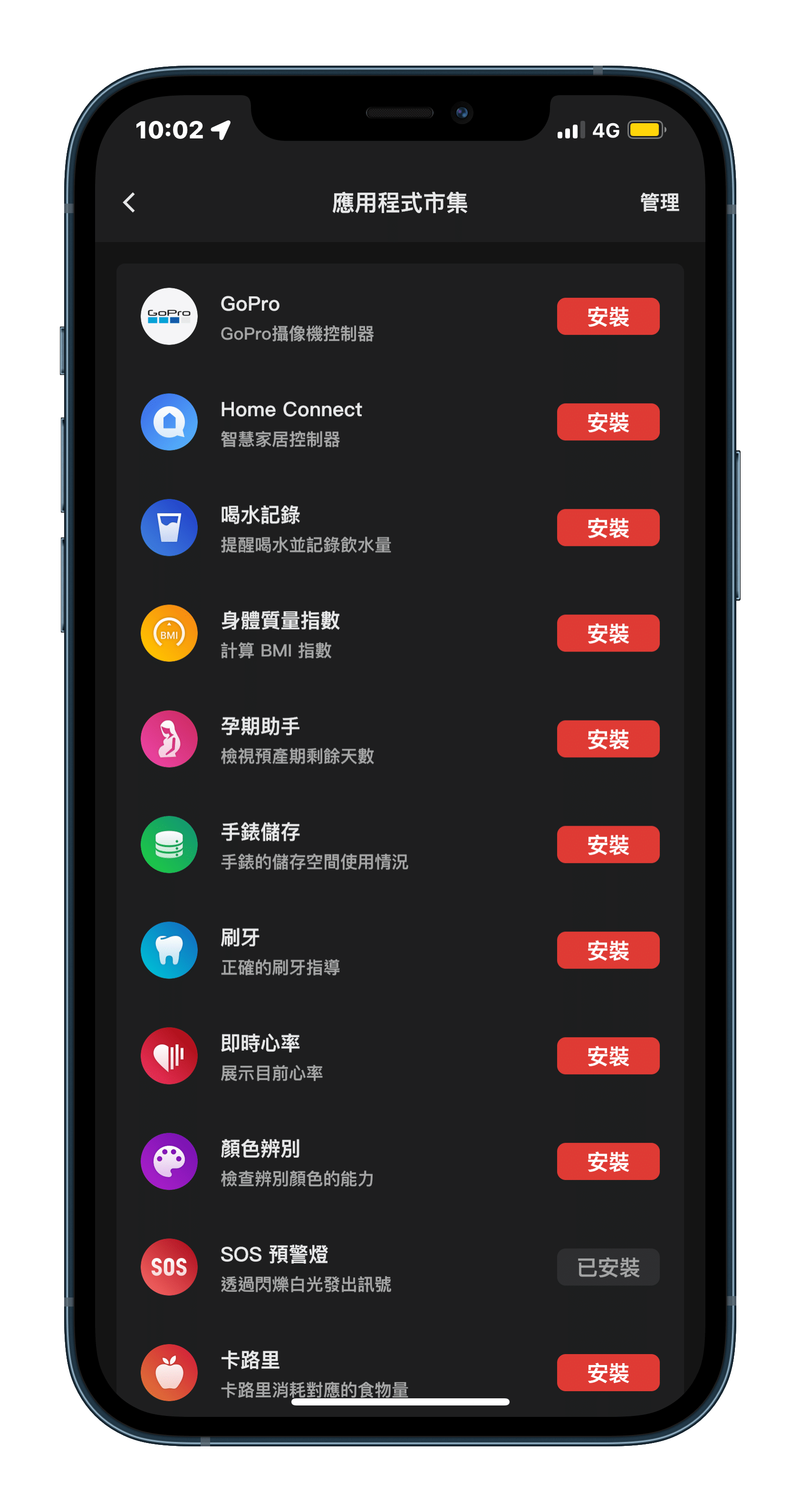
Task: Install the 即時心率 app
Action: click(607, 1056)
